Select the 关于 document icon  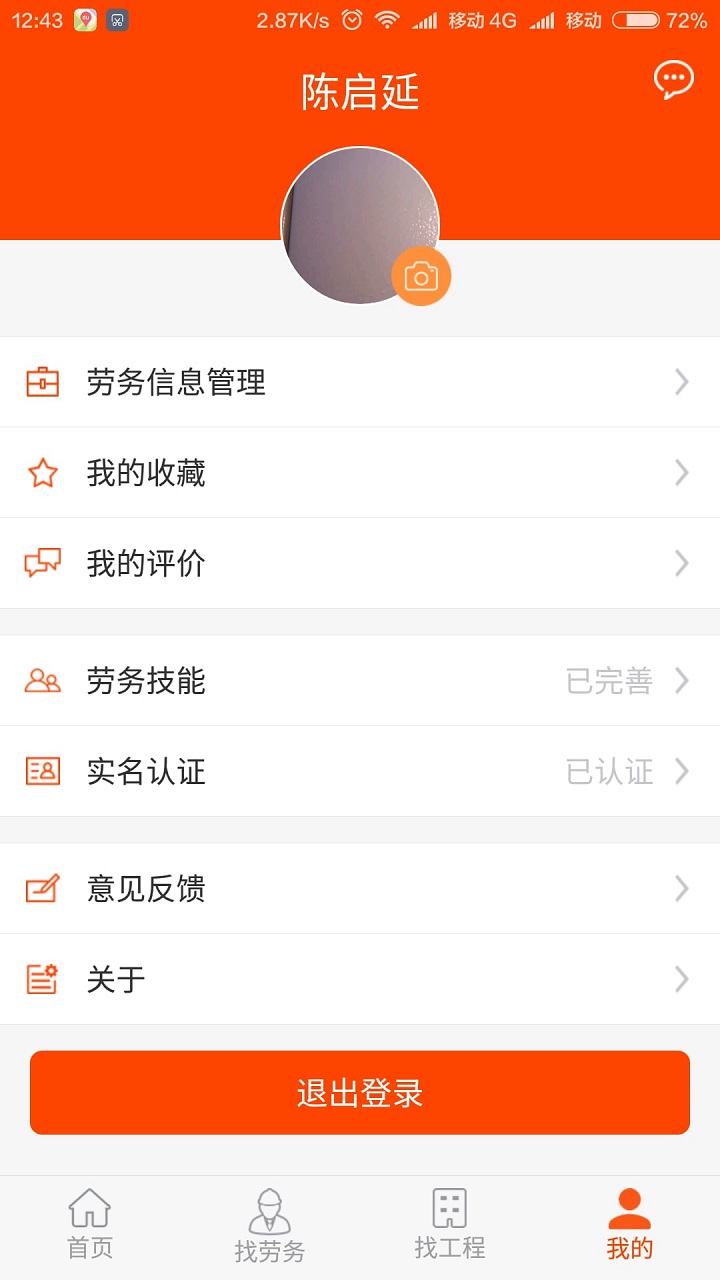(x=41, y=979)
